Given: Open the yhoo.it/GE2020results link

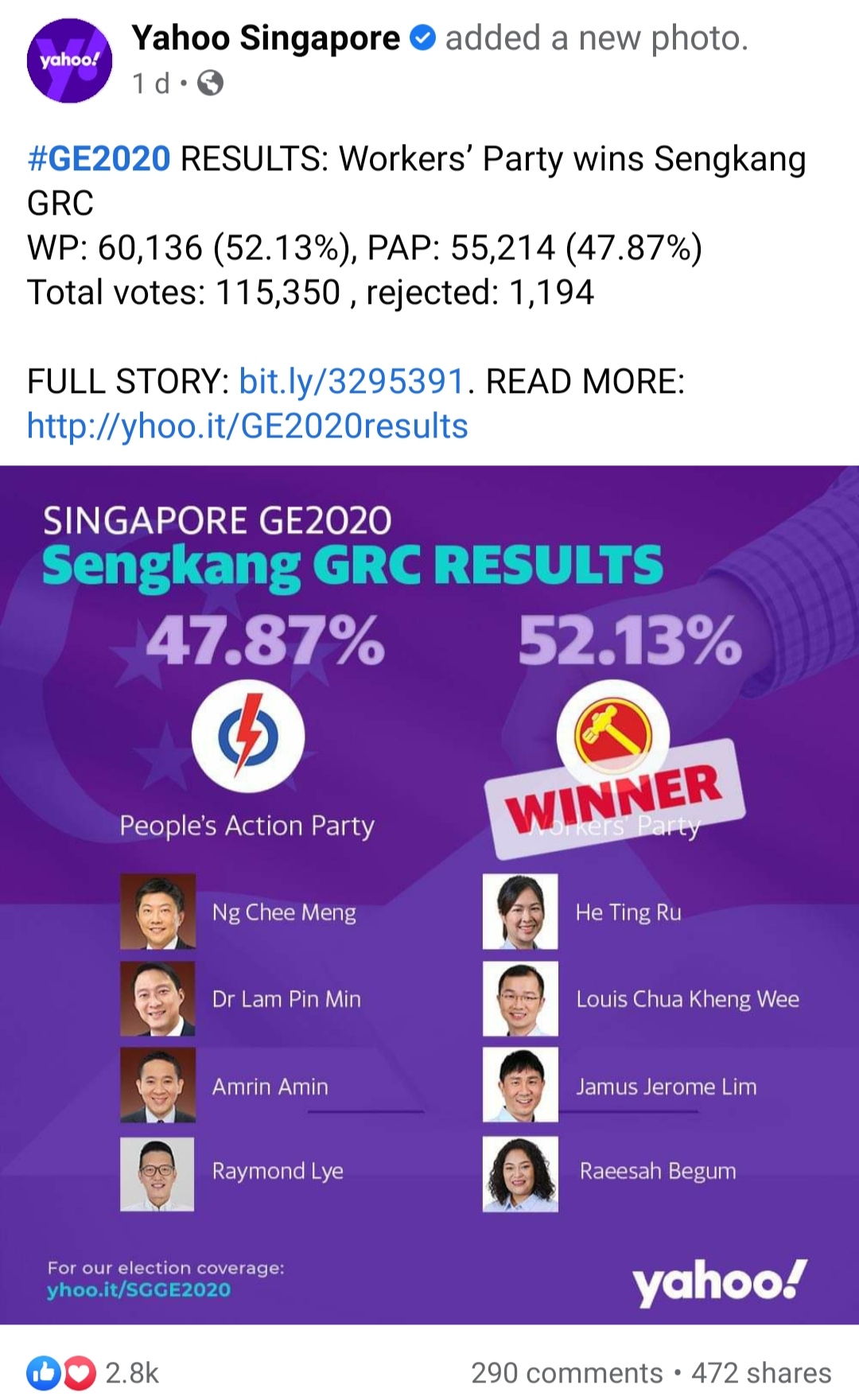Looking at the screenshot, I should 247,426.
